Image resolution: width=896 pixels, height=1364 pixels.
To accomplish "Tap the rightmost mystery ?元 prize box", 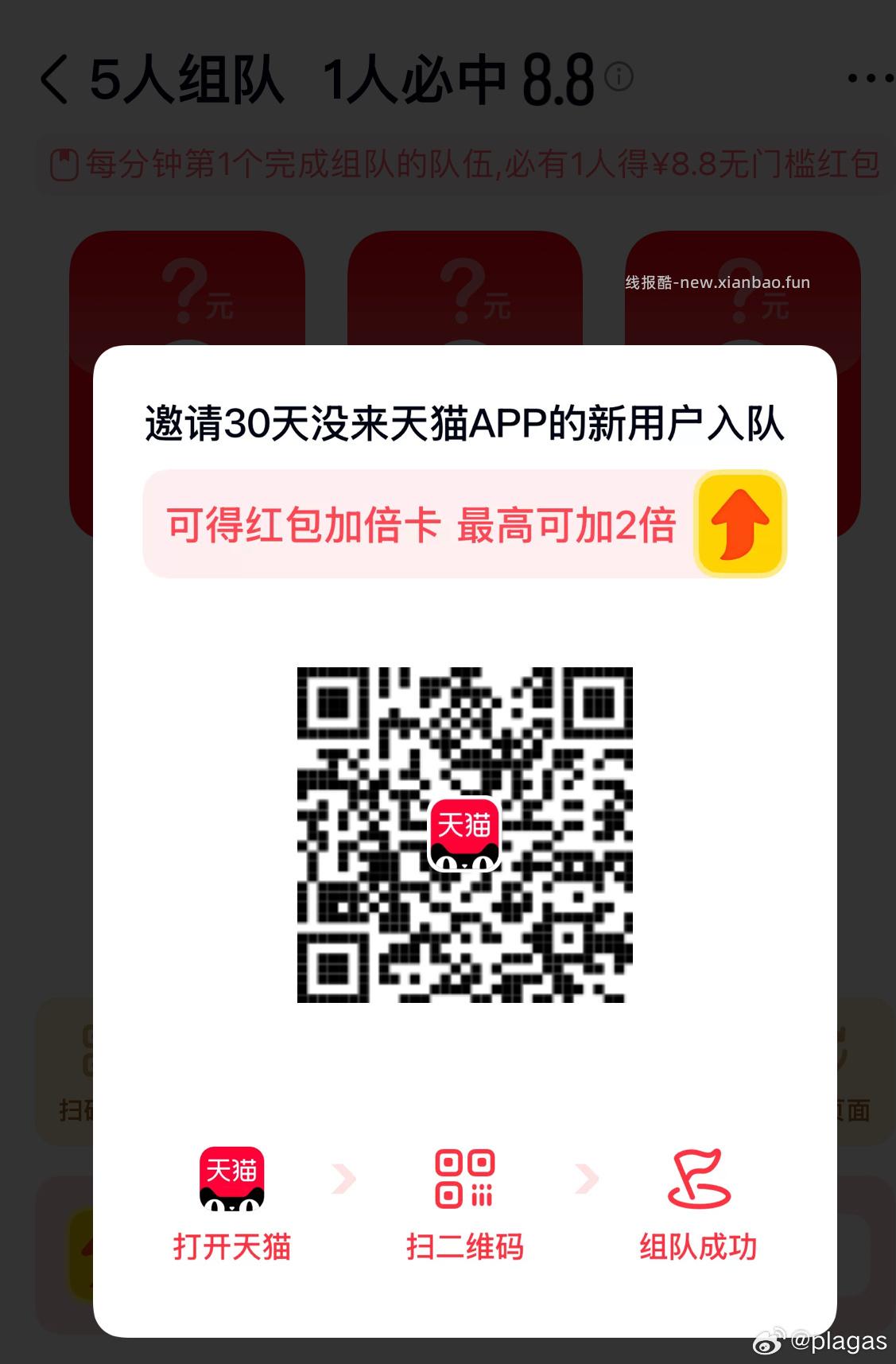I will pyautogui.click(x=739, y=302).
